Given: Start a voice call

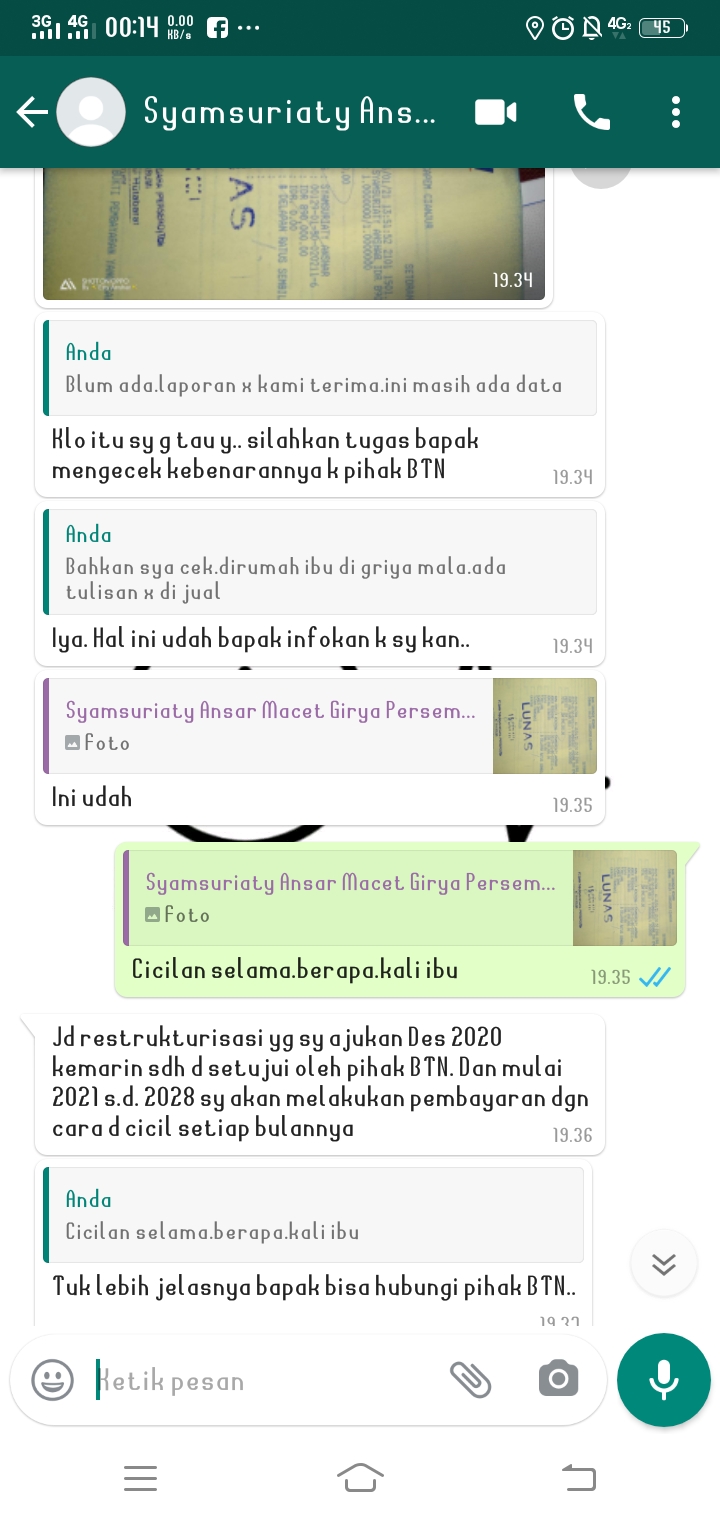Looking at the screenshot, I should 591,112.
